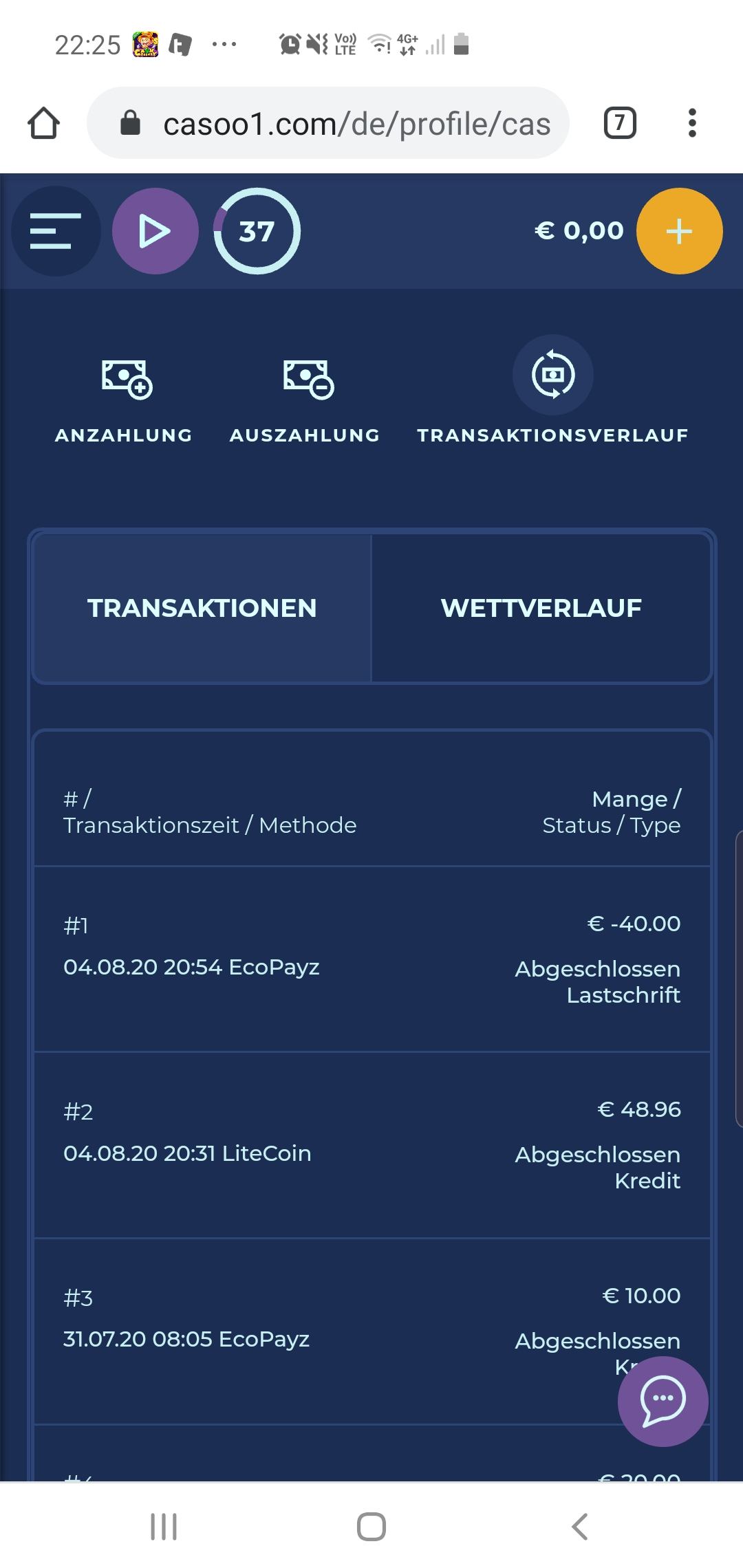The image size is (743, 1568).
Task: Open the browser overflow menu
Action: 692,124
